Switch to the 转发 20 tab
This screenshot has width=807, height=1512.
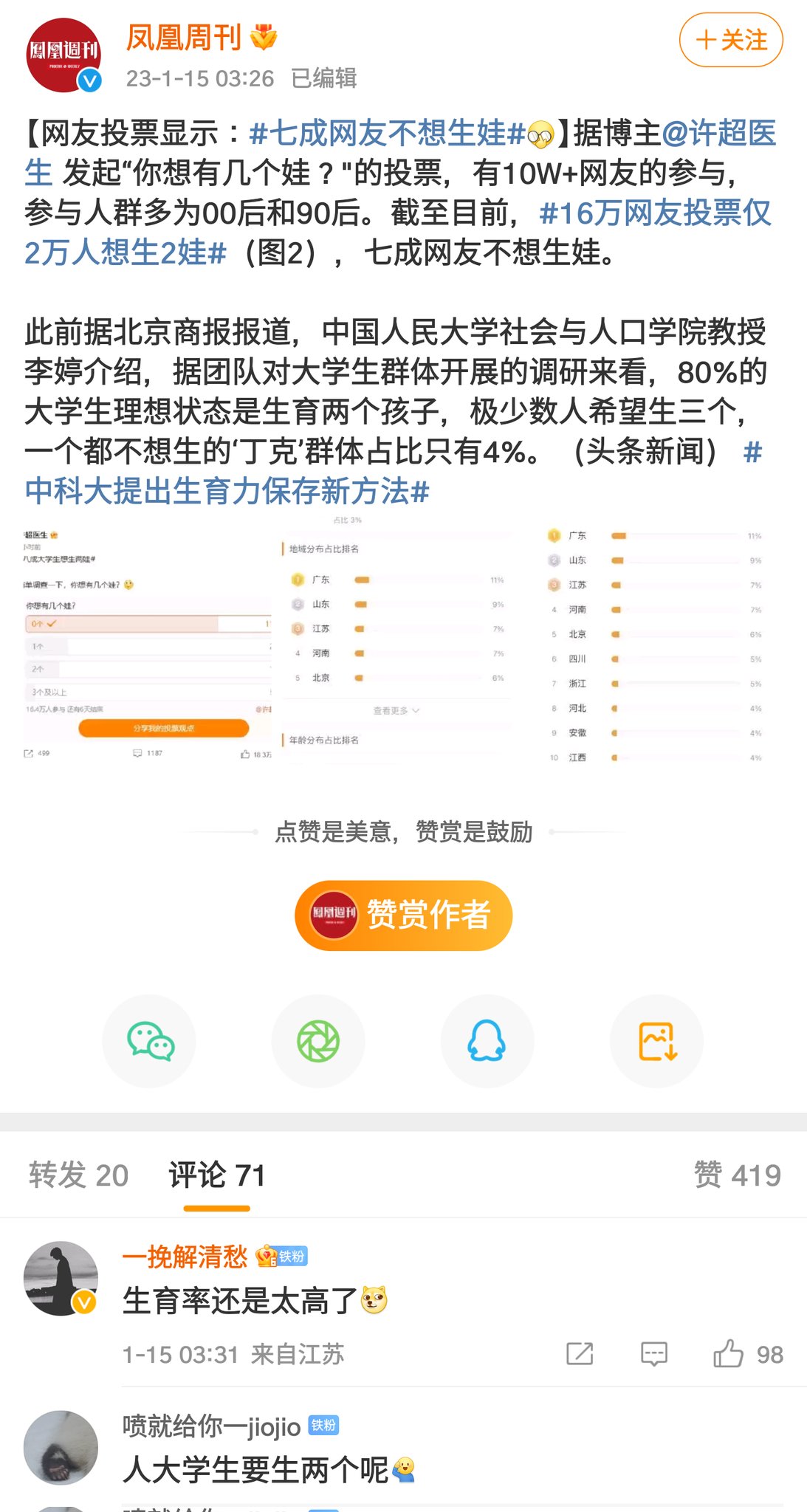click(x=79, y=1175)
